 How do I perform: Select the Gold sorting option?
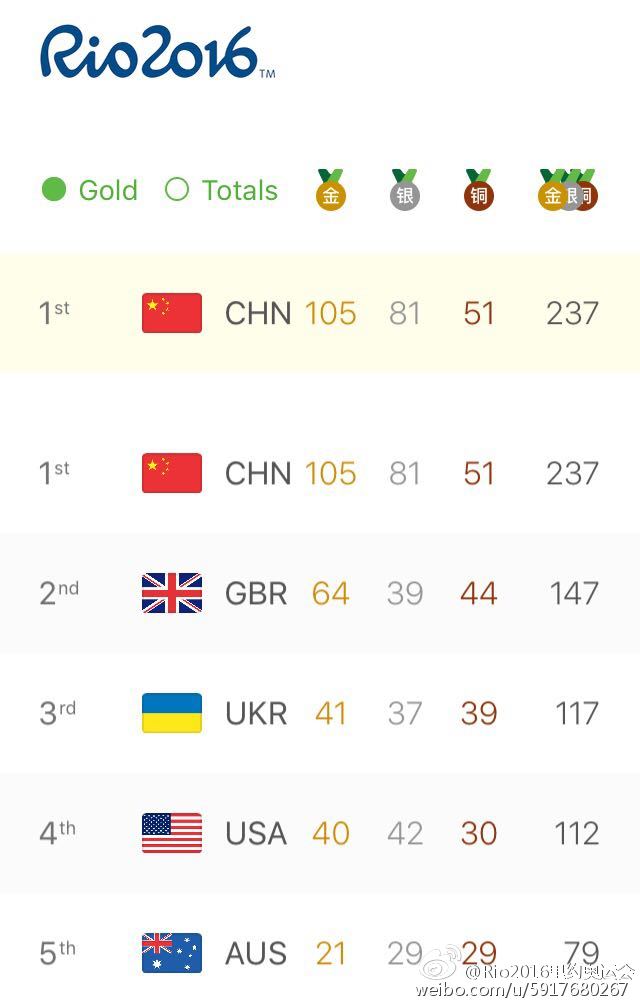tap(90, 190)
